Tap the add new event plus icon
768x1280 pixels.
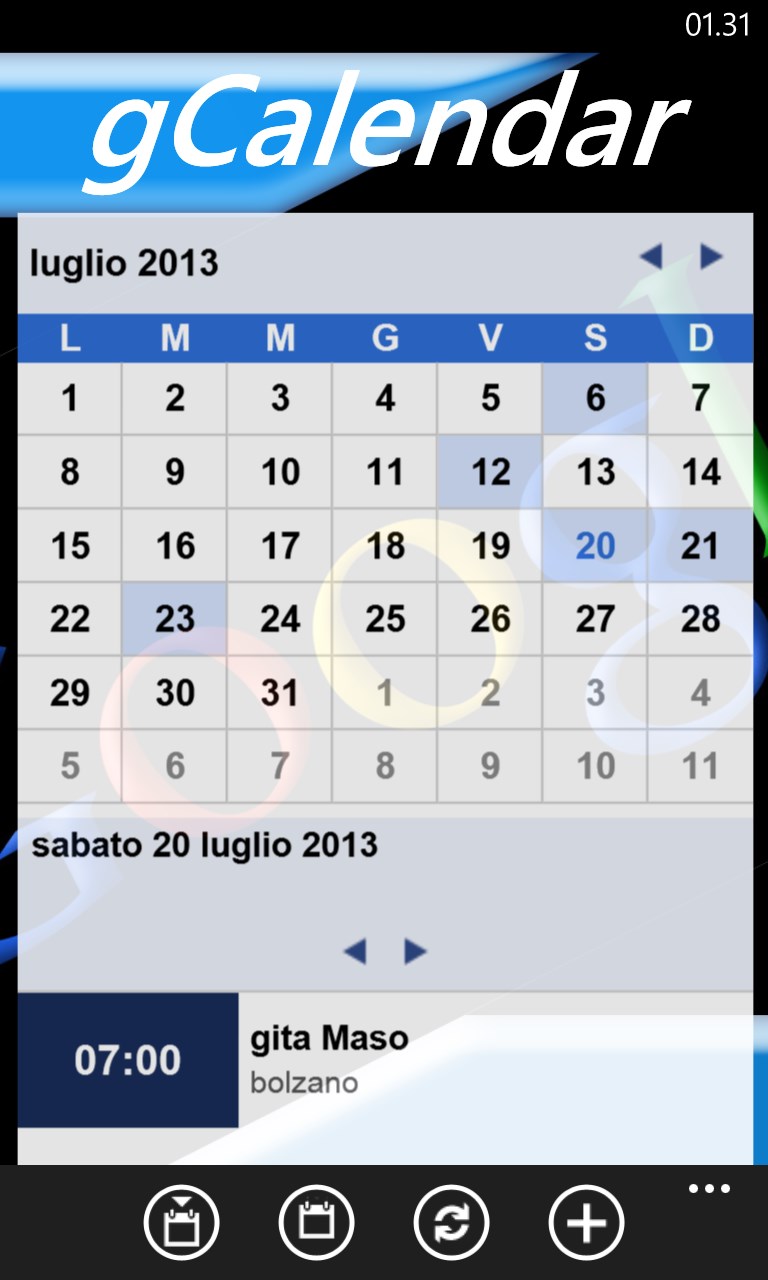point(586,1221)
